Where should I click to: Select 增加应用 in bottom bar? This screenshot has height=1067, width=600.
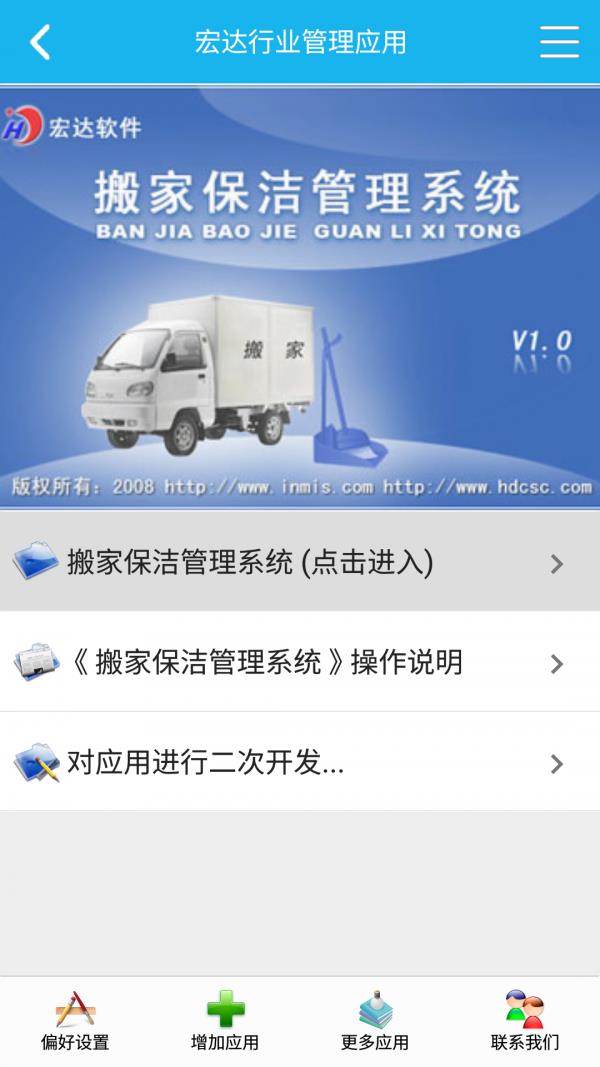pos(225,1021)
